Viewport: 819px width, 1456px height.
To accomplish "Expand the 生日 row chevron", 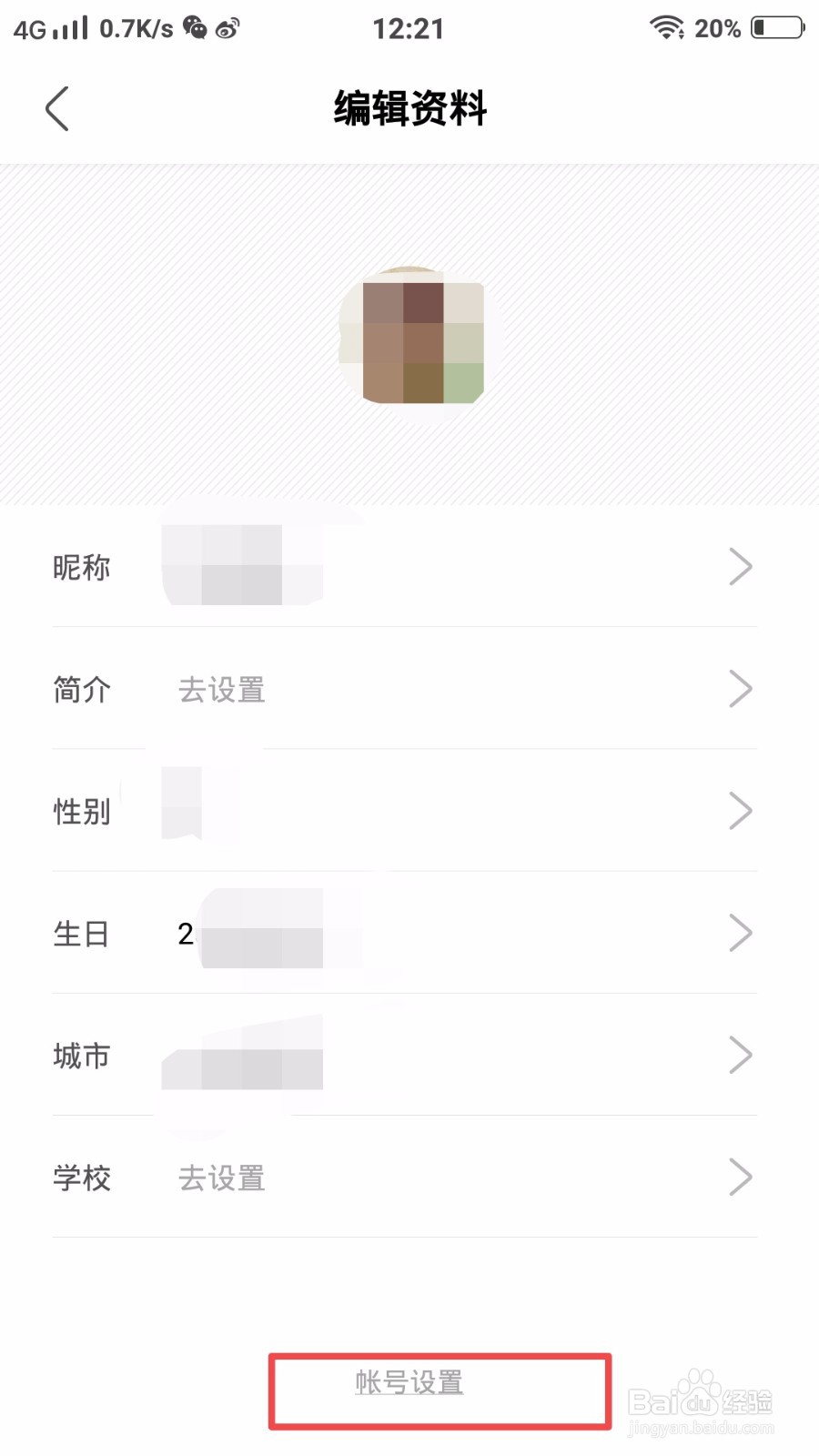I will (x=742, y=933).
